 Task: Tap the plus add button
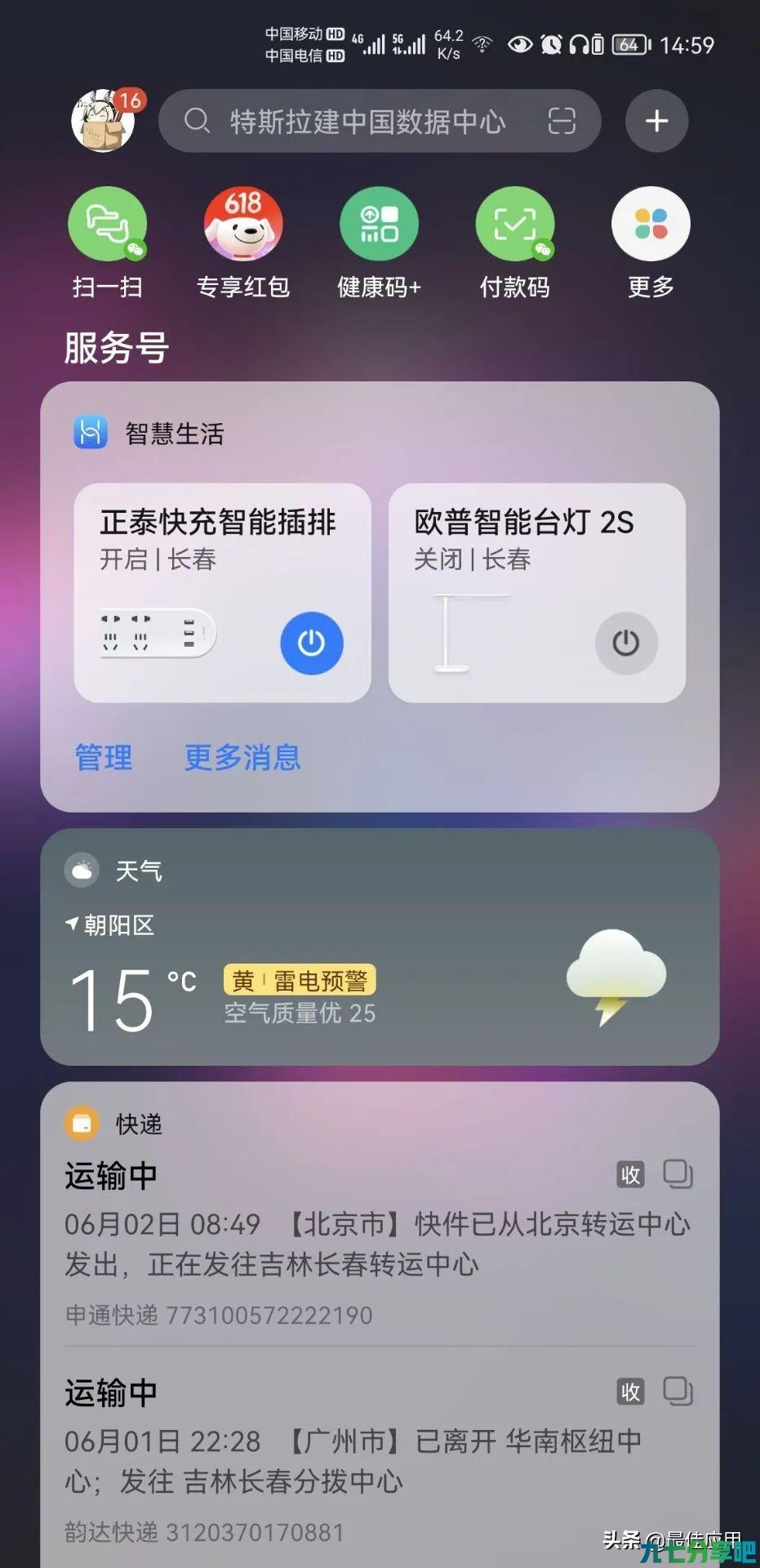tap(656, 121)
